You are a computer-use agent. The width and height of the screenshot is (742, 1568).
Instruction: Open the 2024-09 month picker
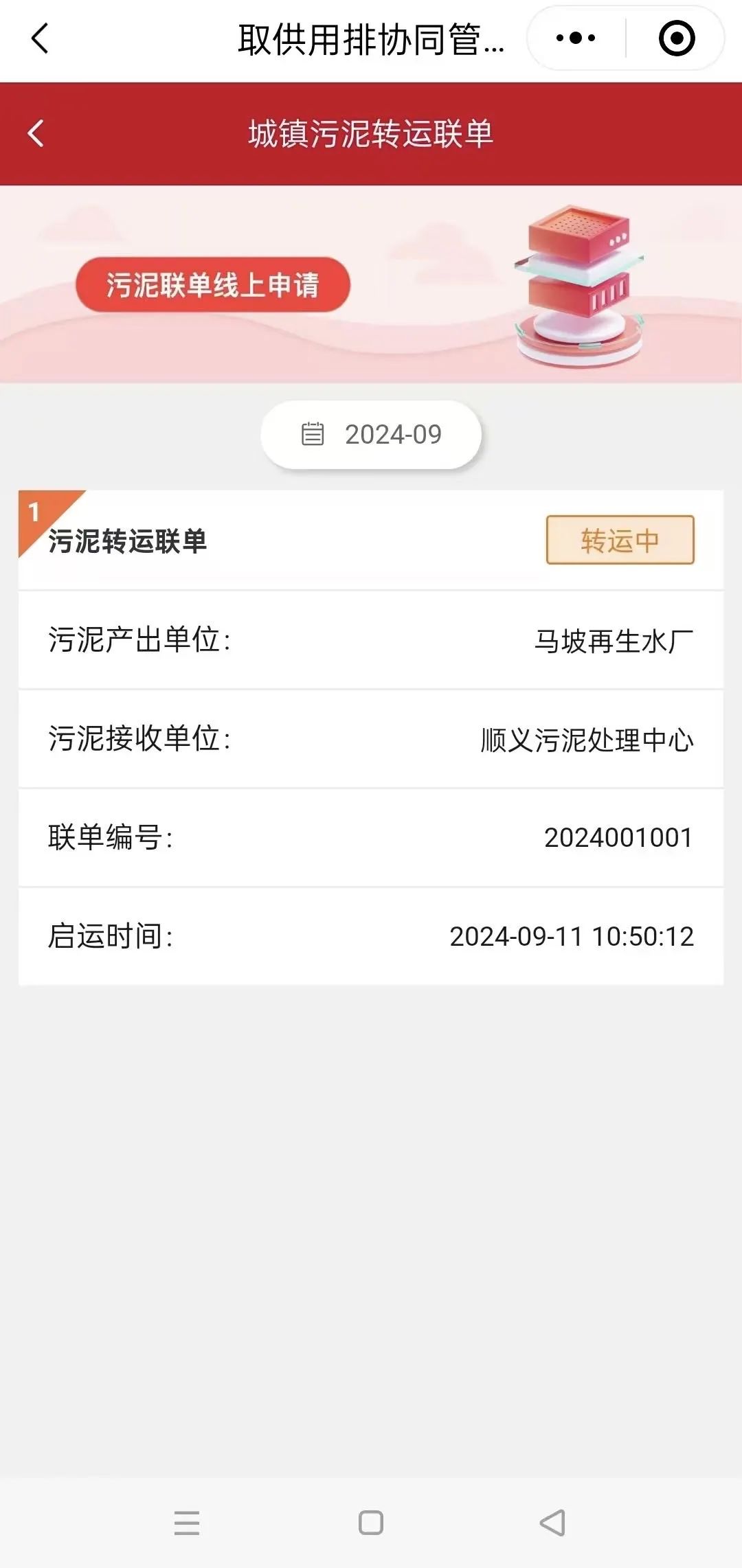pos(371,435)
